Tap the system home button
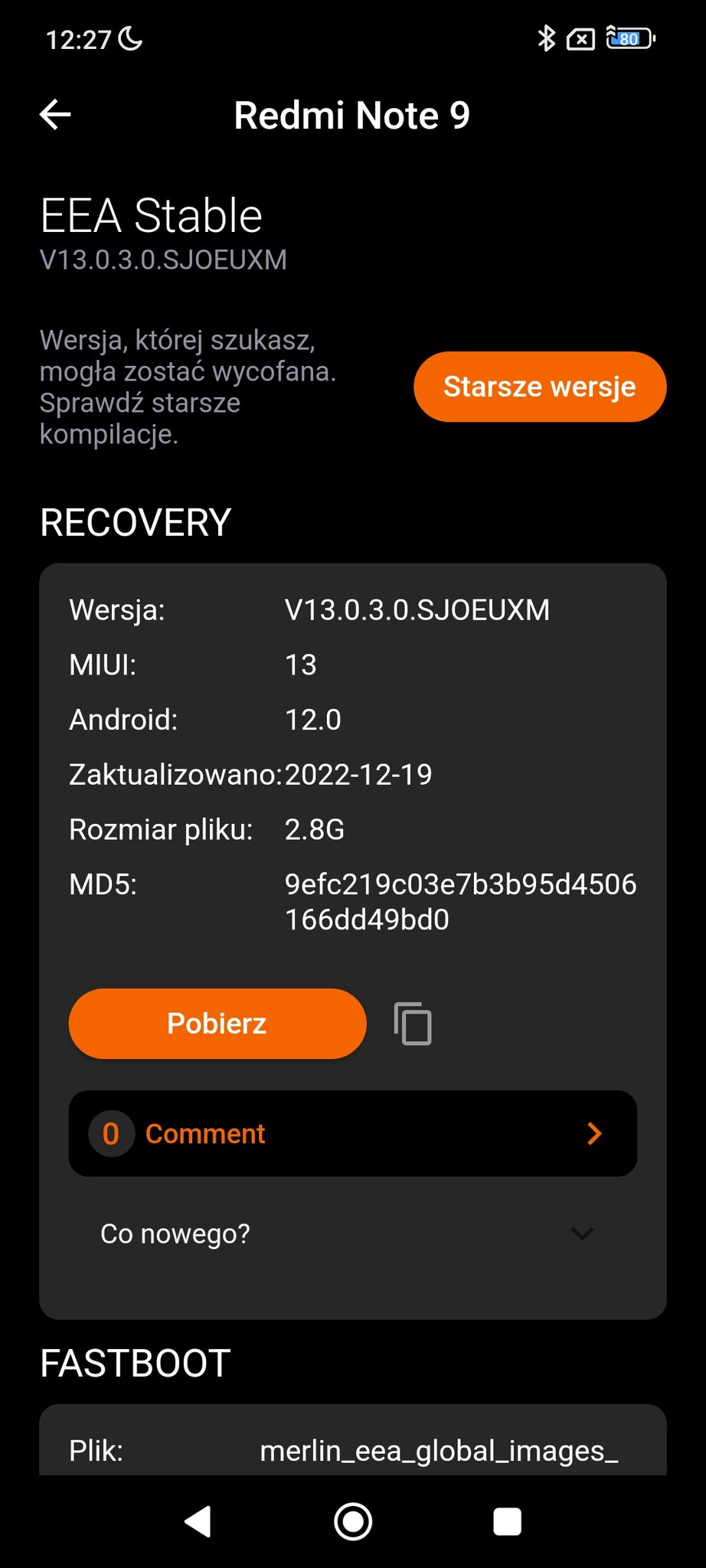This screenshot has width=706, height=1568. tap(353, 1521)
